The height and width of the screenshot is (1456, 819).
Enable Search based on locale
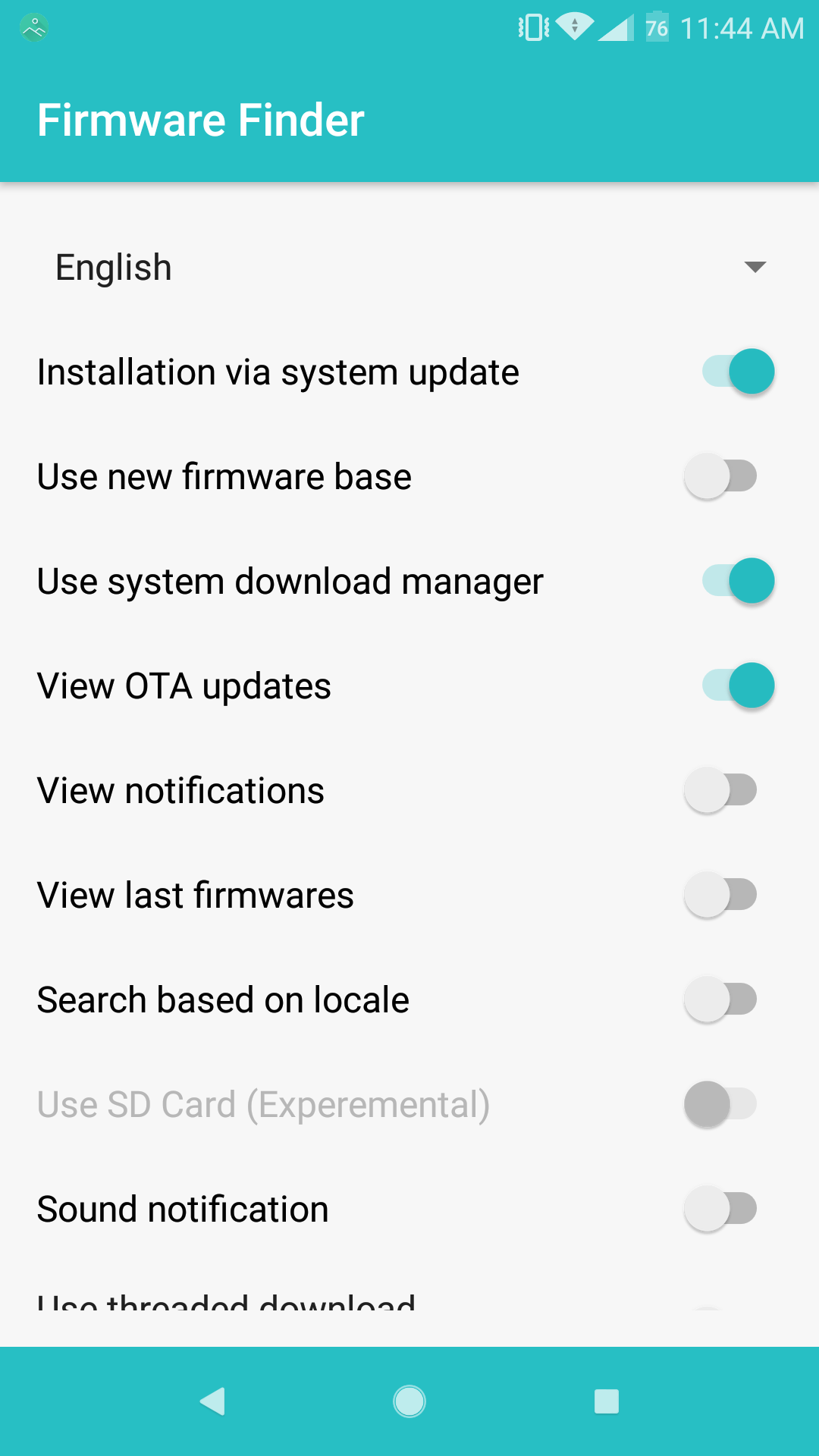(x=720, y=999)
